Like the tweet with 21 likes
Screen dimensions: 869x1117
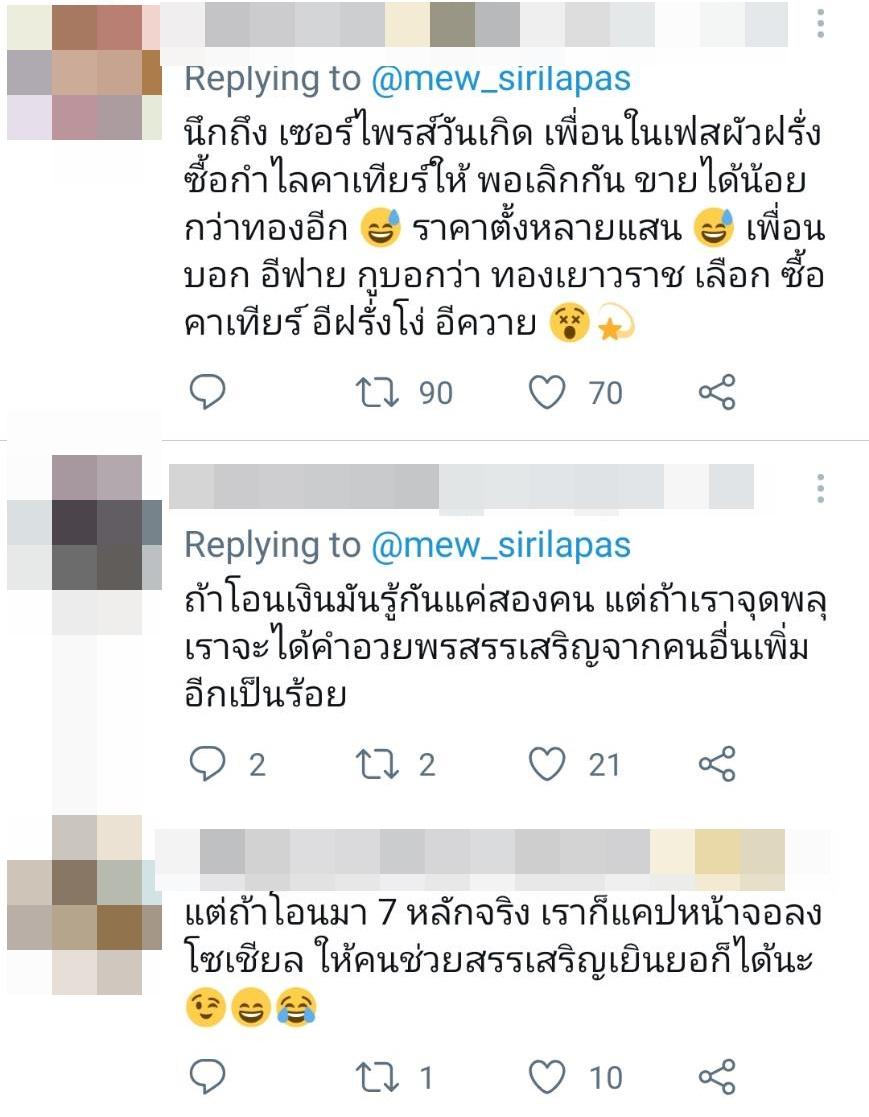547,765
